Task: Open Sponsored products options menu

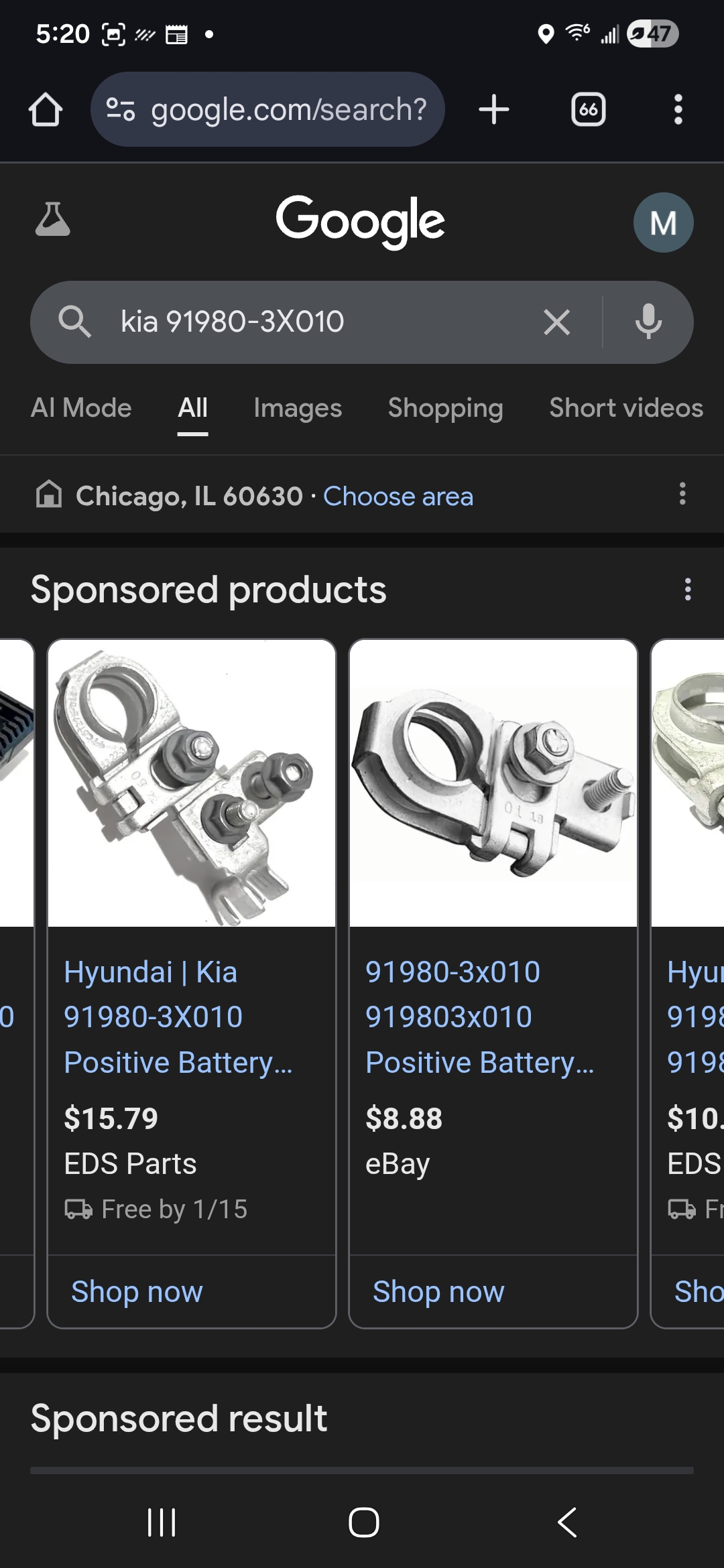Action: (687, 590)
